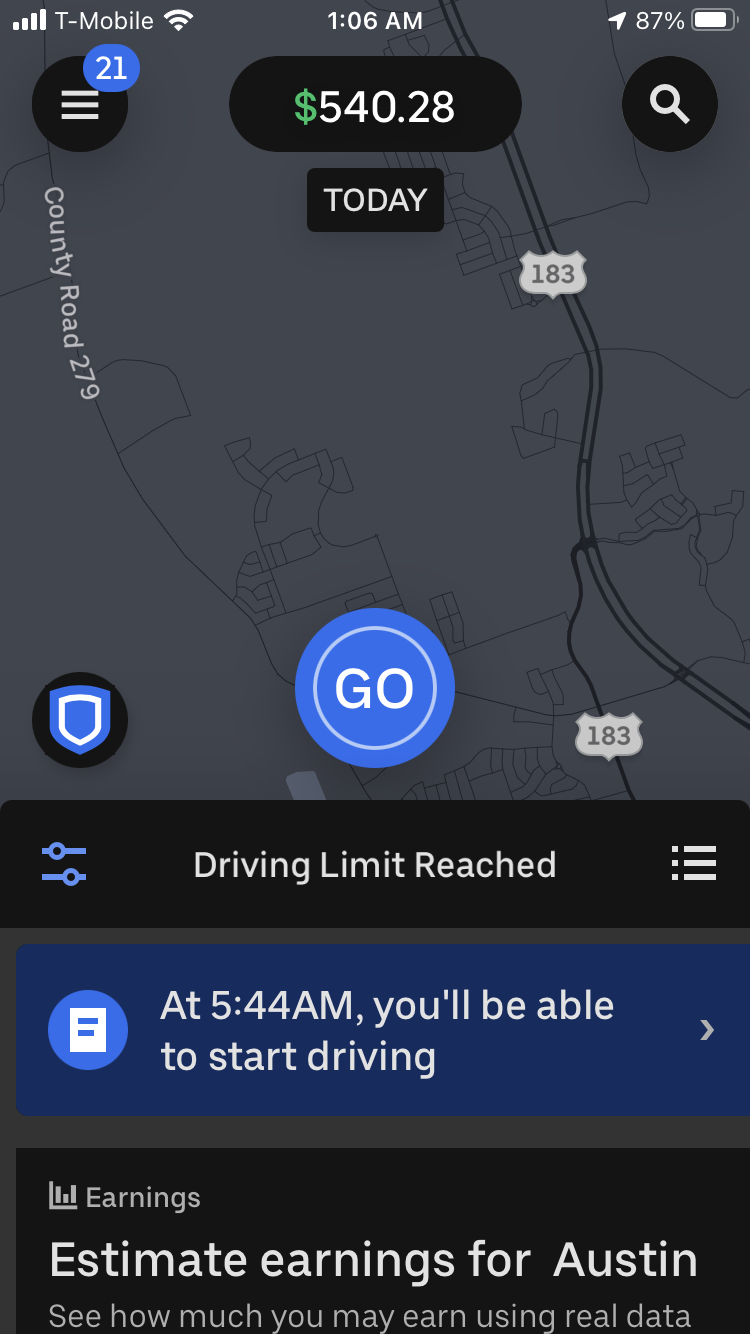
Task: Open the safety shield toolkit
Action: [80, 719]
